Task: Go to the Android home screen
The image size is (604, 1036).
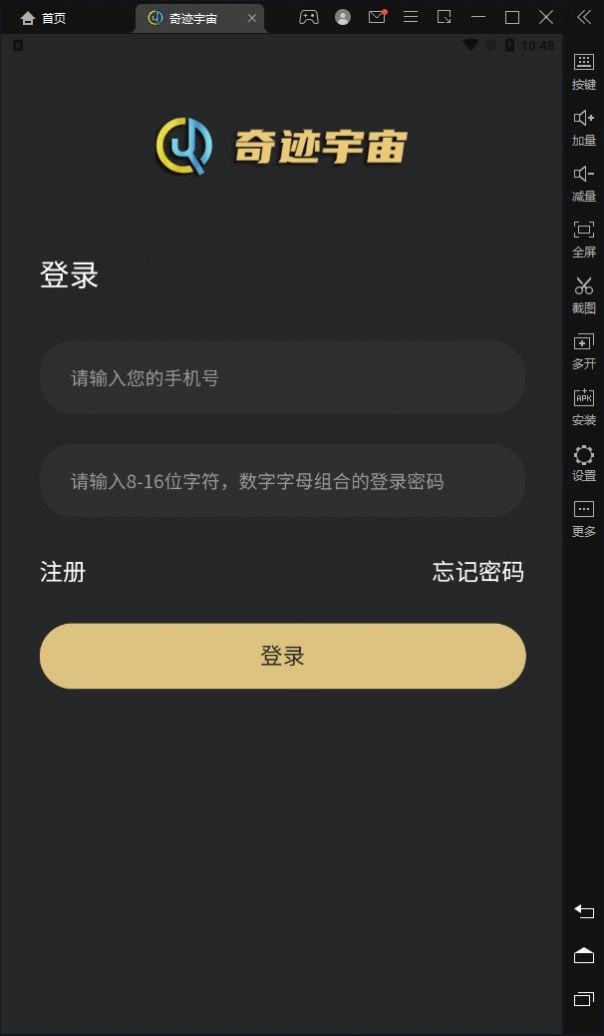Action: [x=584, y=956]
